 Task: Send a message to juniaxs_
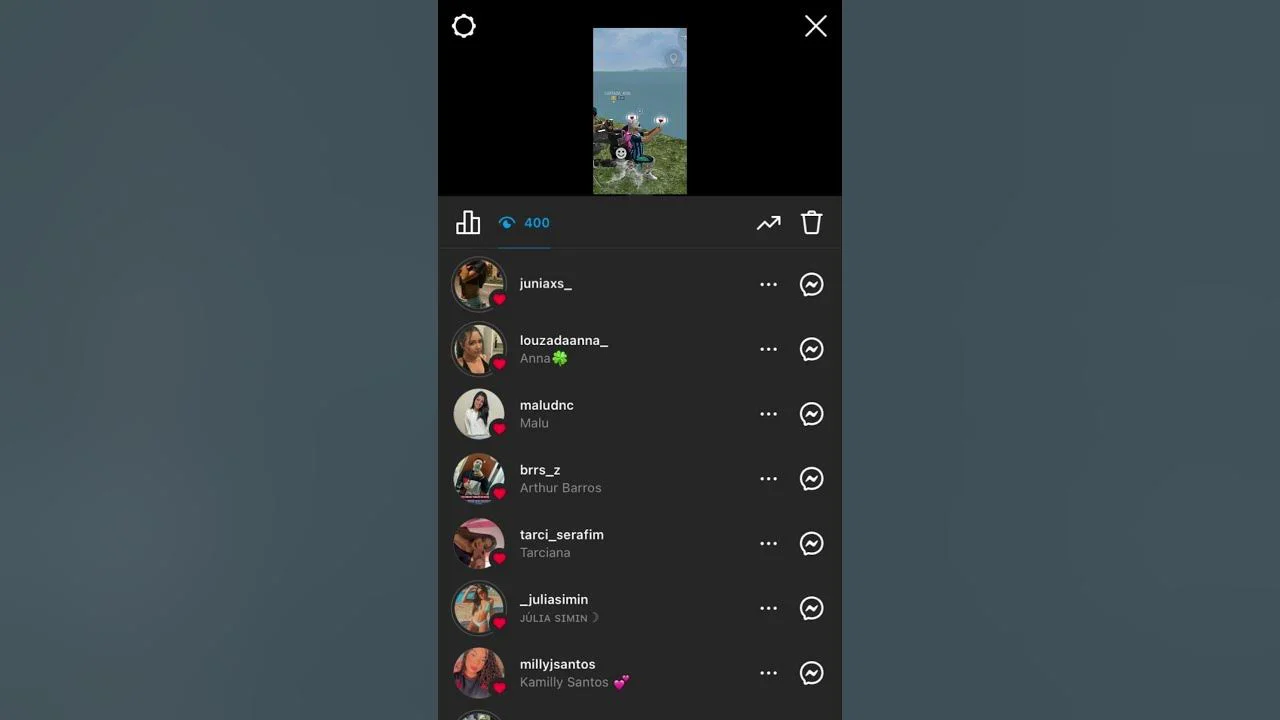(811, 285)
